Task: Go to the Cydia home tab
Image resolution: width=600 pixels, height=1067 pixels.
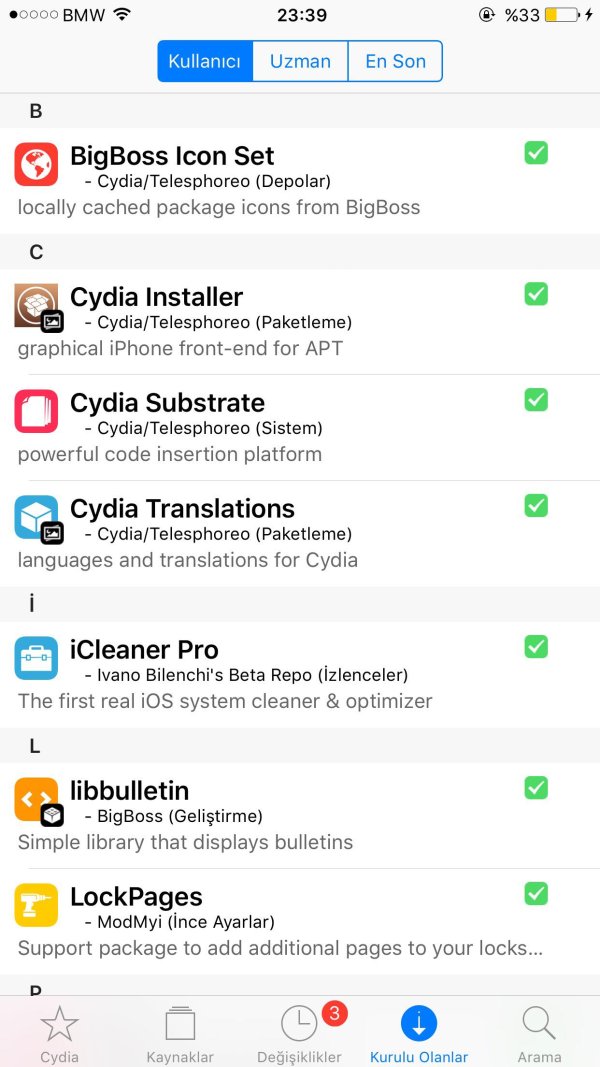Action: click(59, 1033)
